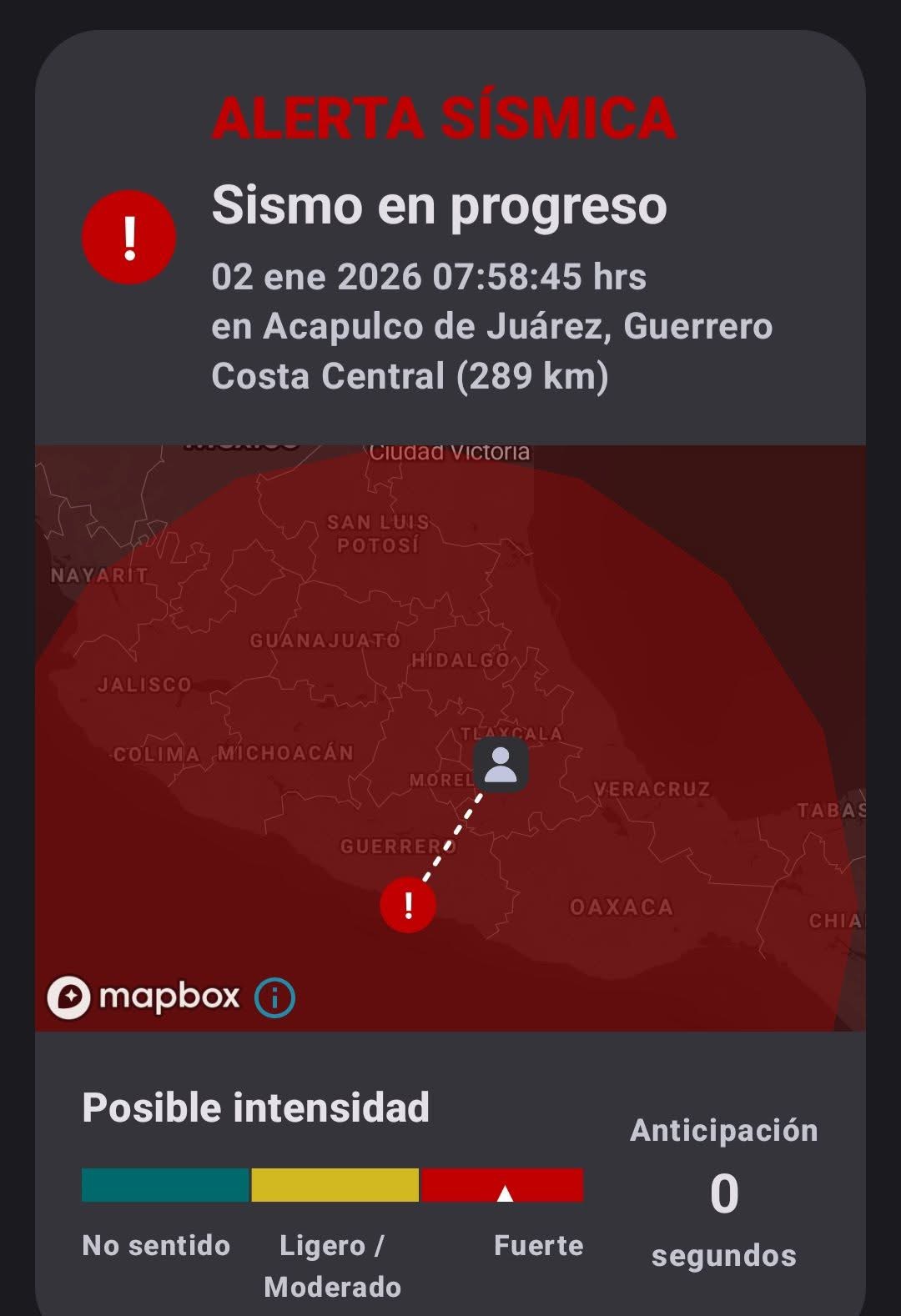Tap the red epicenter marker on map
The width and height of the screenshot is (901, 1316).
[408, 905]
